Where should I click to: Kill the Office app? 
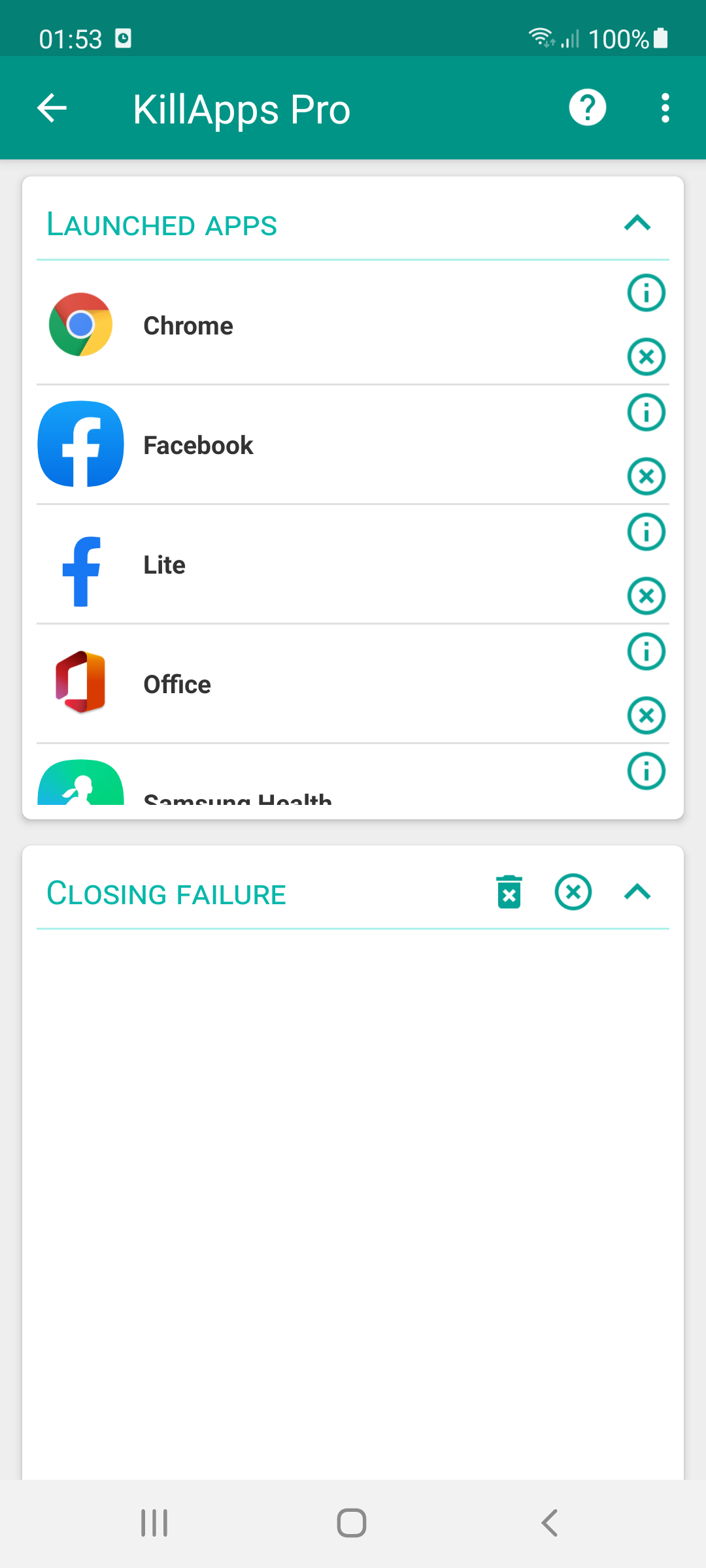pos(645,715)
